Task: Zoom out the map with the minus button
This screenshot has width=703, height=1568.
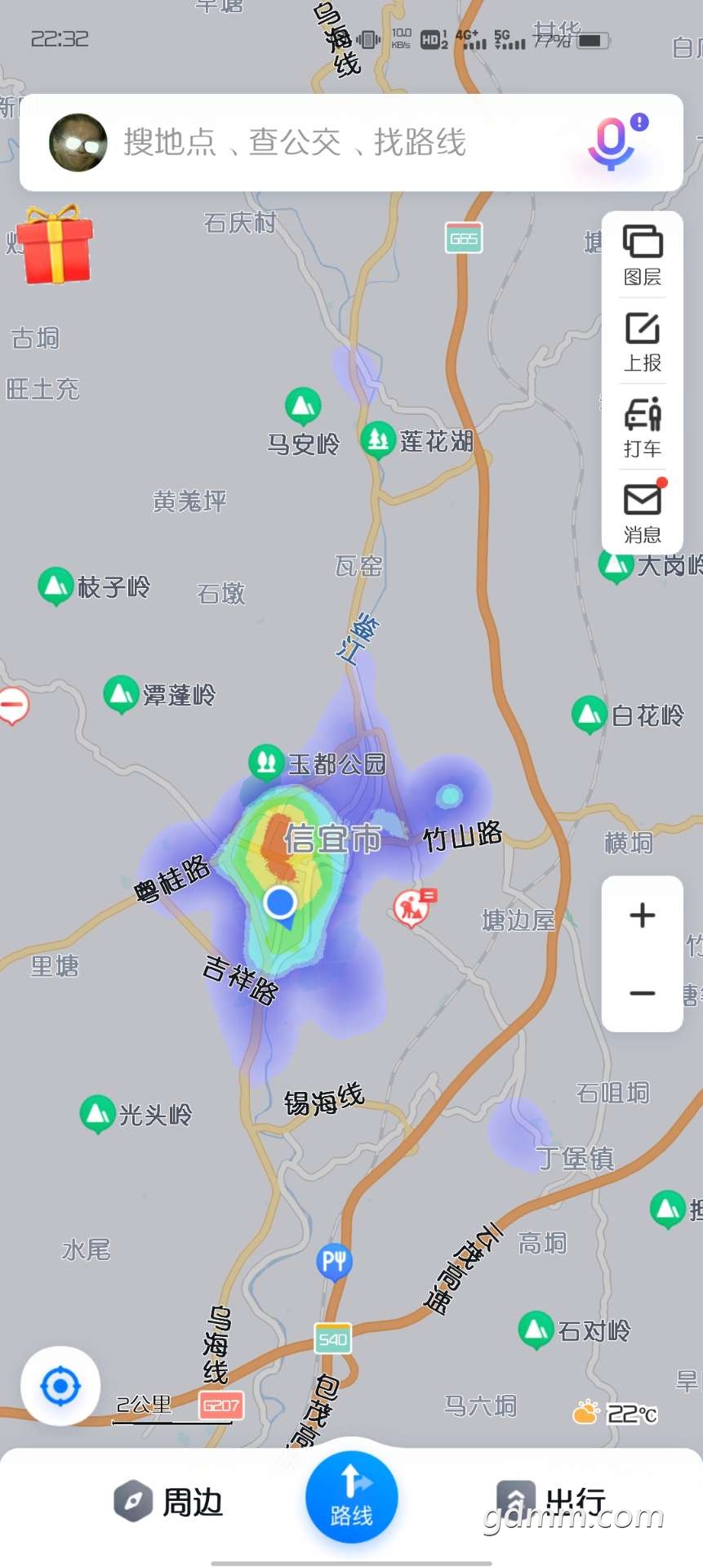Action: tap(643, 993)
